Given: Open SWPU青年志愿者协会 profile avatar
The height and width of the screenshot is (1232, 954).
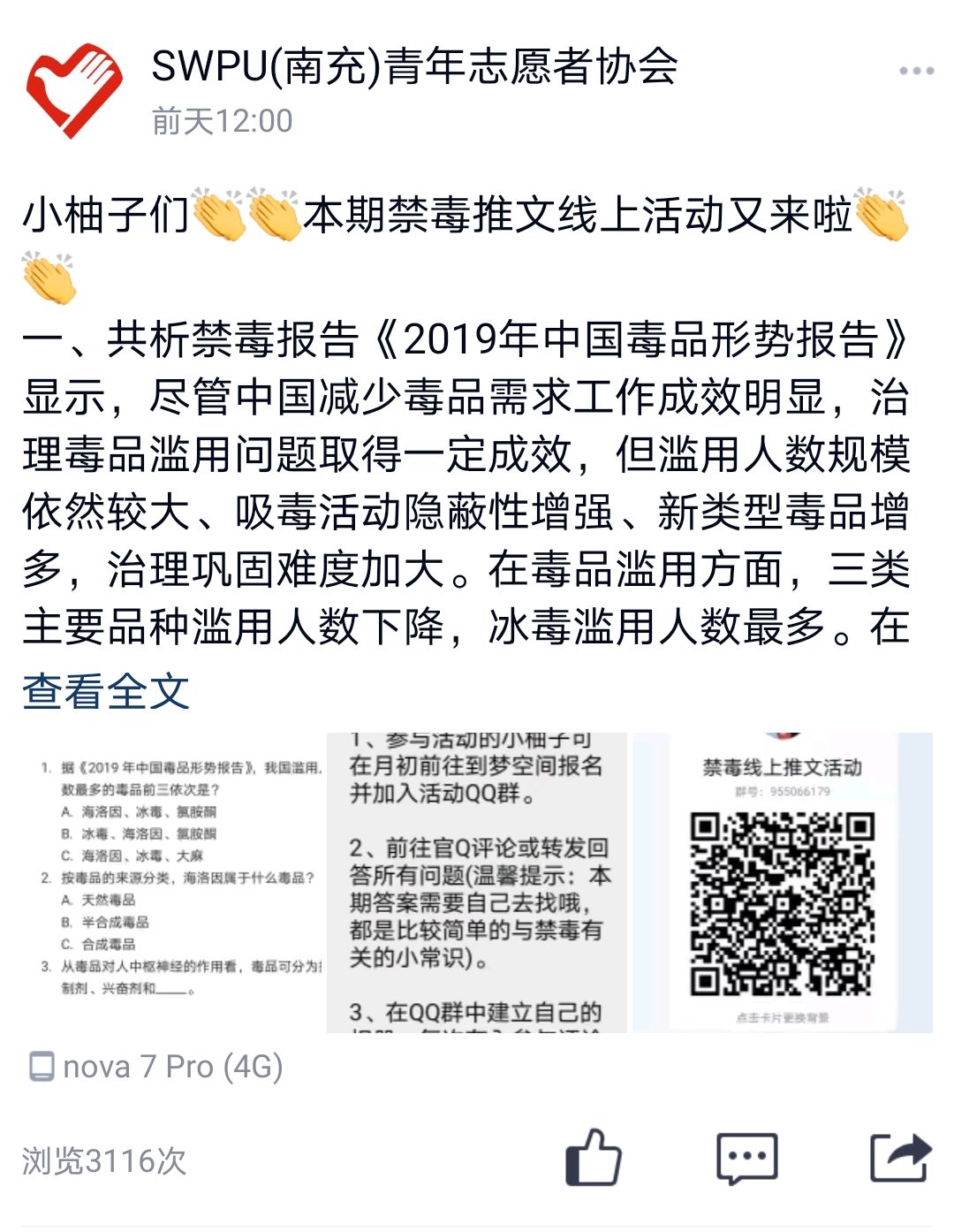Looking at the screenshot, I should (73, 90).
